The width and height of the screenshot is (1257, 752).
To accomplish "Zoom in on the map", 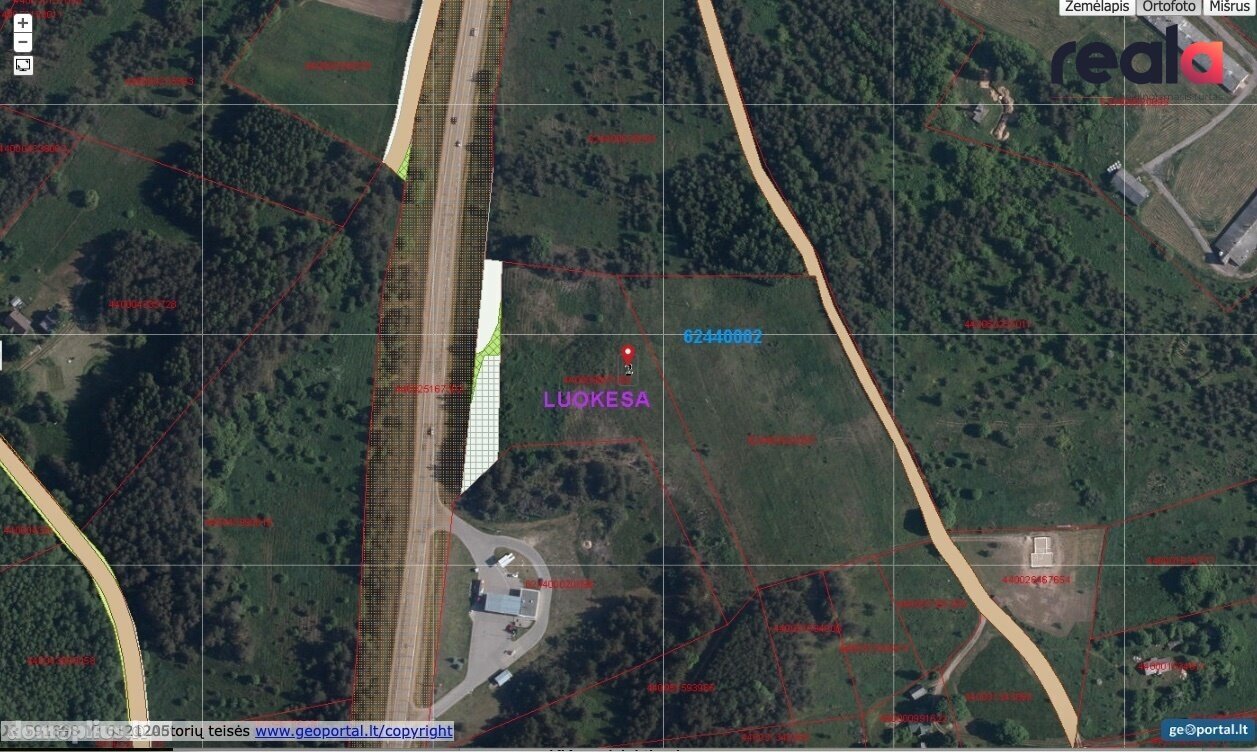I will 23,23.
